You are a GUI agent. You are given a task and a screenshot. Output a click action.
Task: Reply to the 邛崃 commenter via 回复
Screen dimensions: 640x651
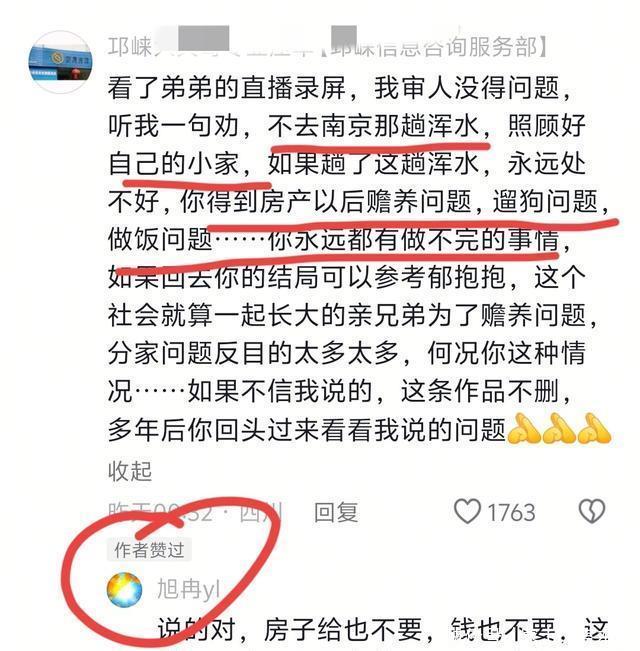pyautogui.click(x=335, y=512)
